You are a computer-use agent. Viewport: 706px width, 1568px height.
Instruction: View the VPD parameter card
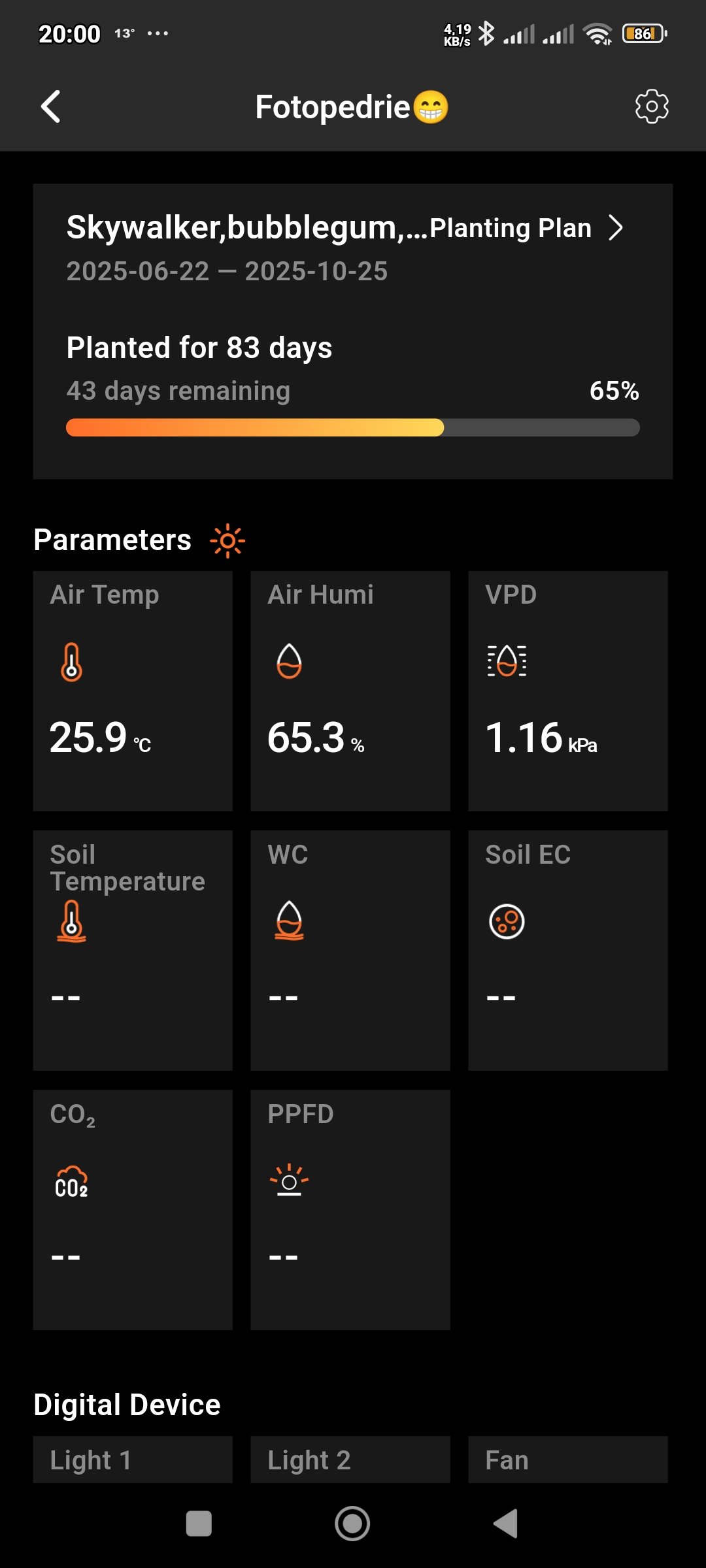pos(568,691)
